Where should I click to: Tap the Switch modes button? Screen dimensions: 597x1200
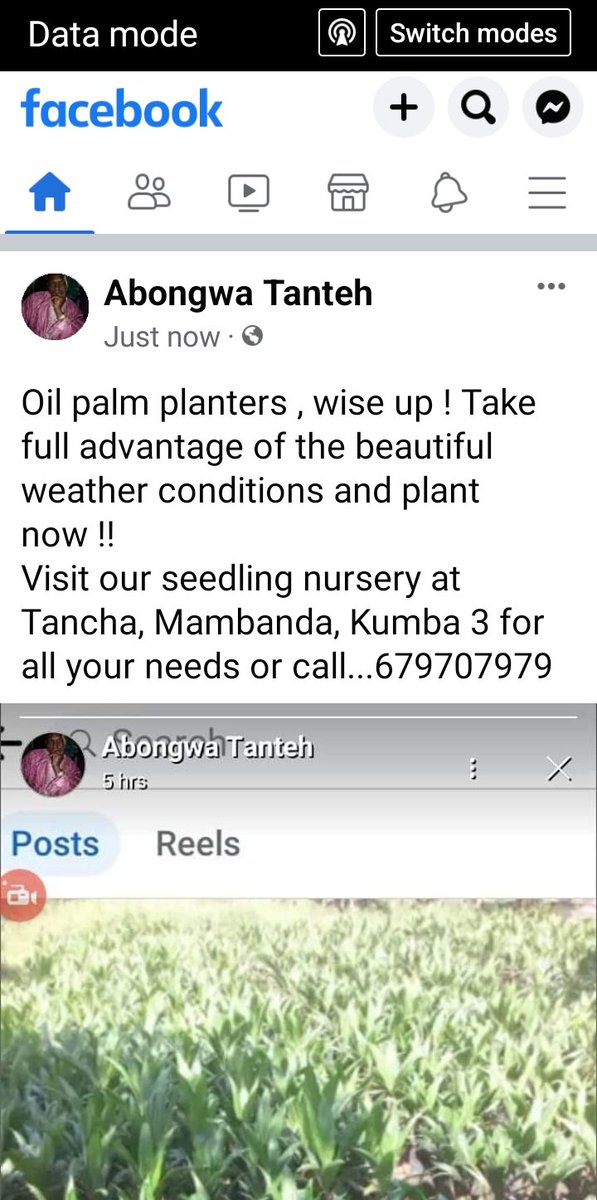click(473, 34)
